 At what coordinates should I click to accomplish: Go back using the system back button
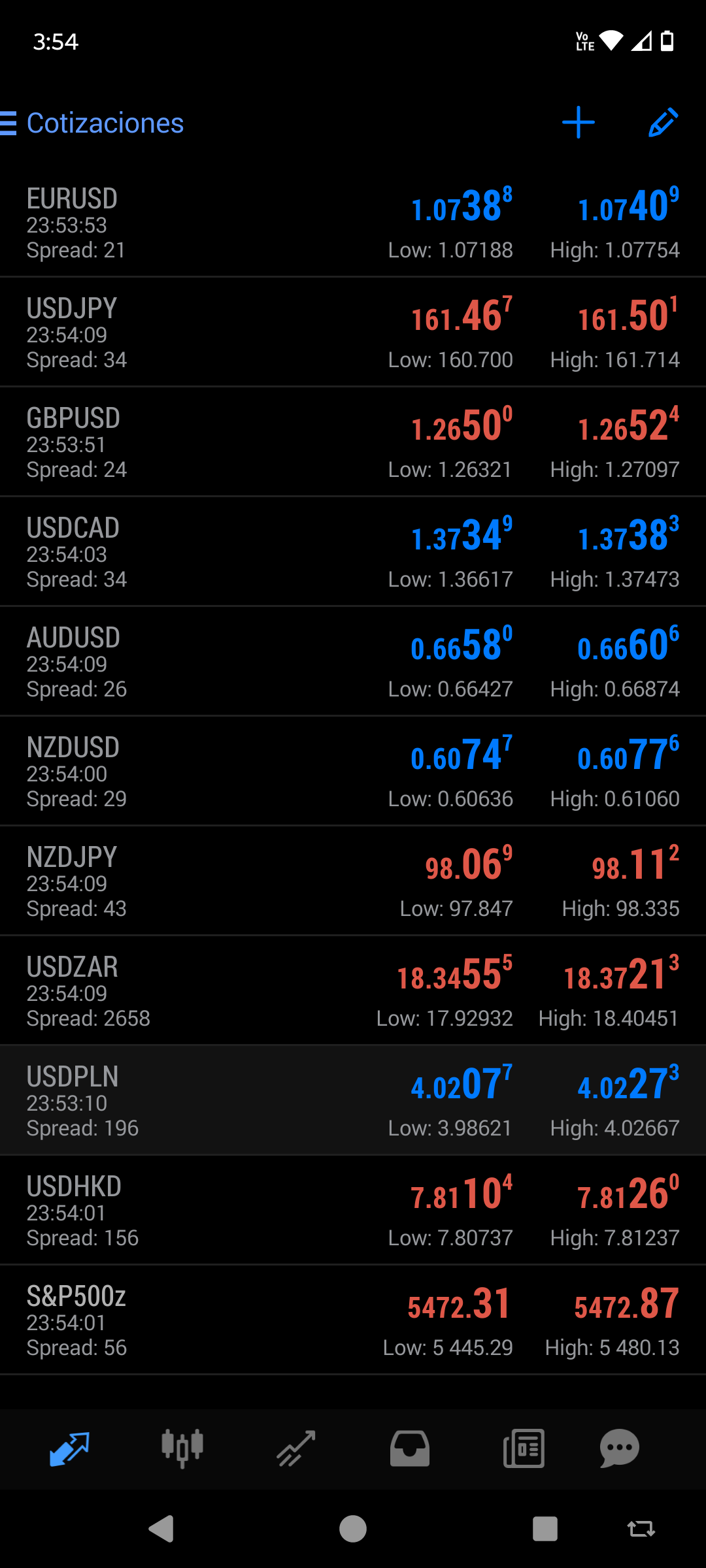161,1529
